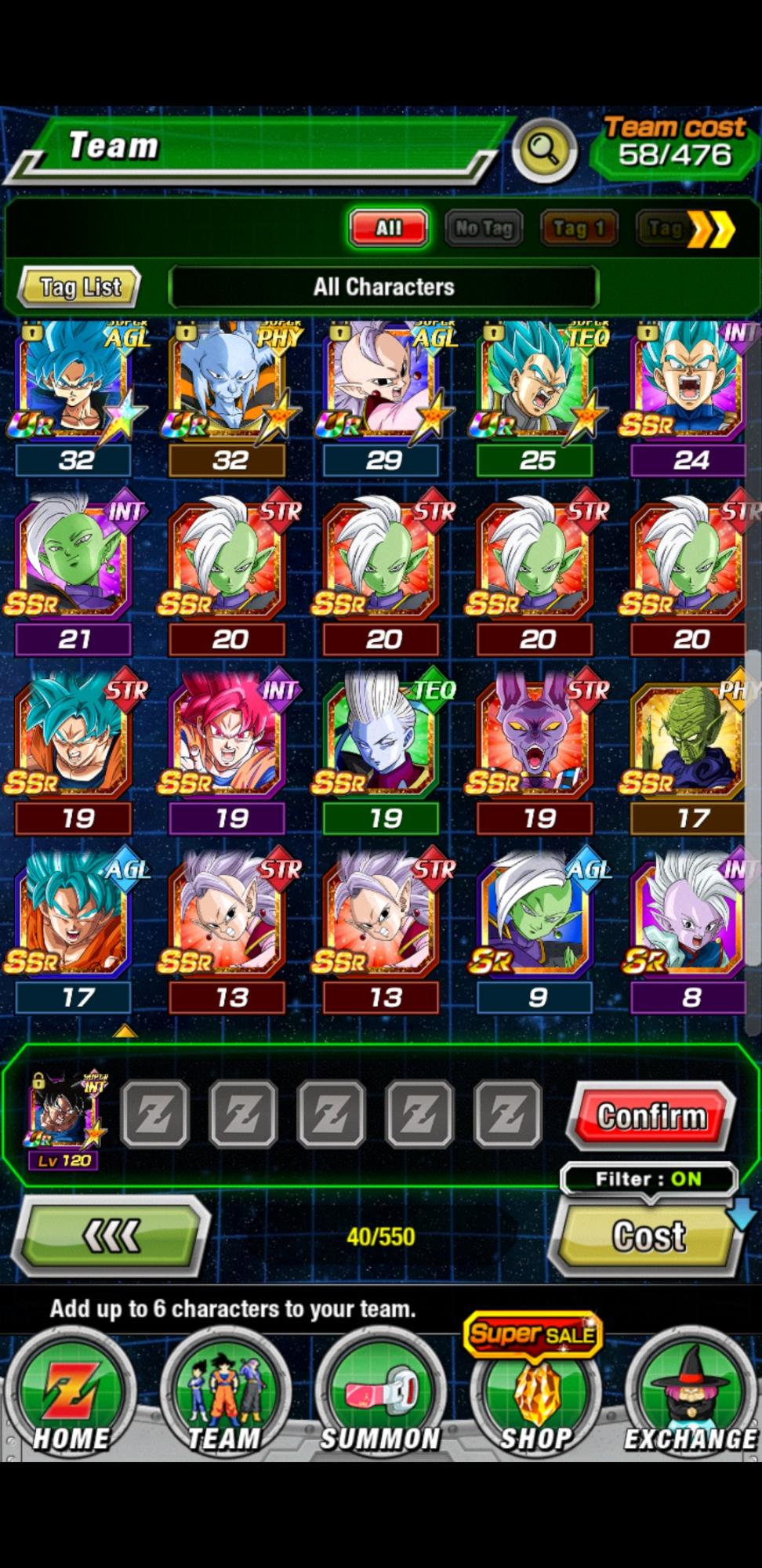Select the All tag filter
The width and height of the screenshot is (762, 1568).
(389, 228)
